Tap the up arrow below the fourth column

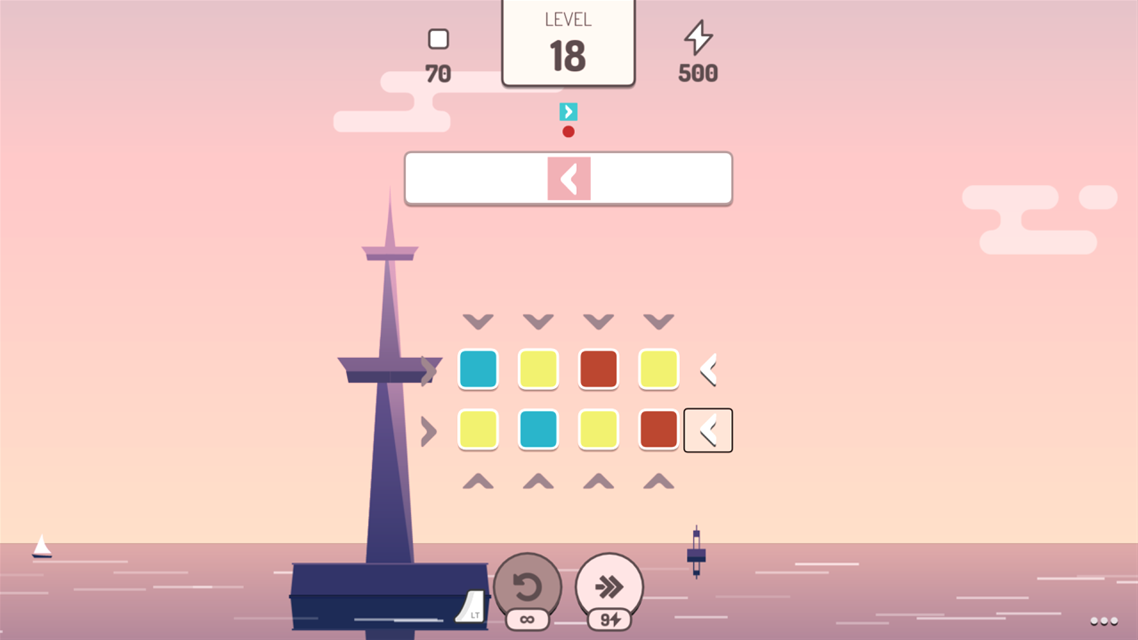click(x=658, y=482)
